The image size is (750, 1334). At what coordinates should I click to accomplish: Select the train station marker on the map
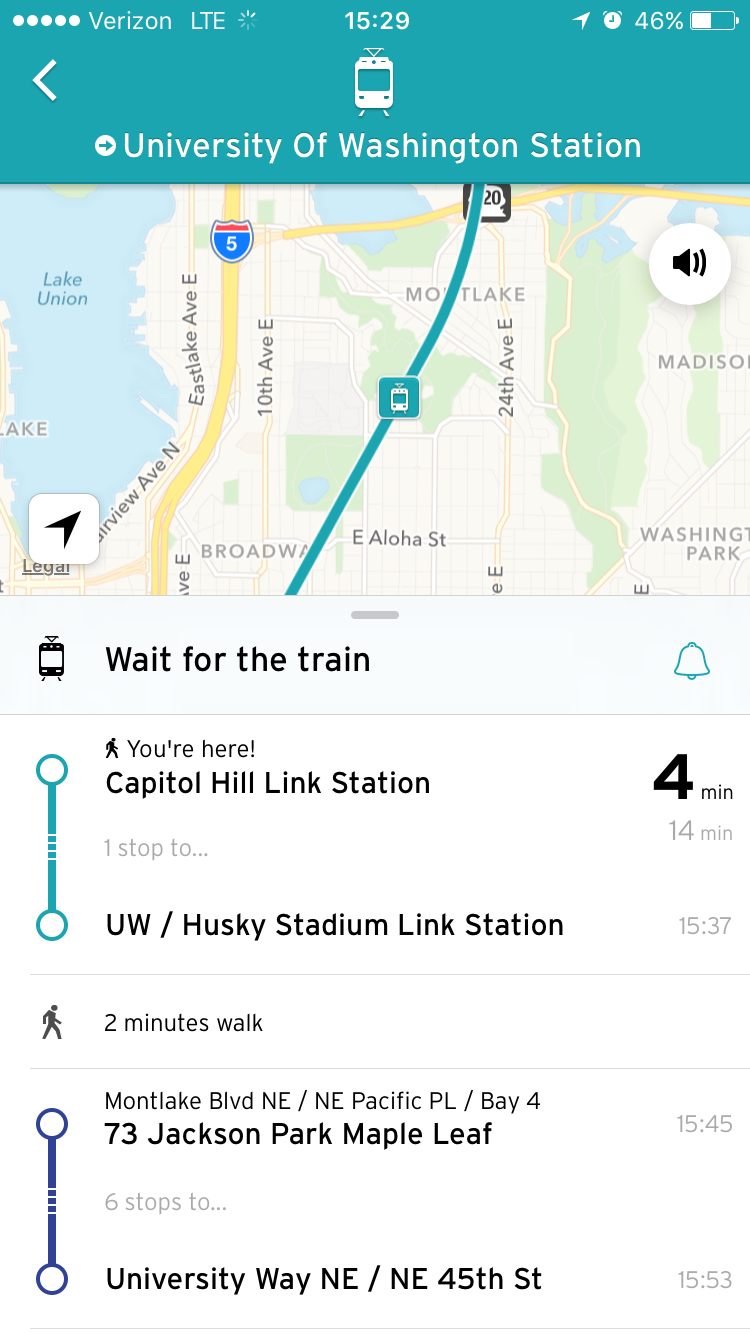tap(399, 398)
